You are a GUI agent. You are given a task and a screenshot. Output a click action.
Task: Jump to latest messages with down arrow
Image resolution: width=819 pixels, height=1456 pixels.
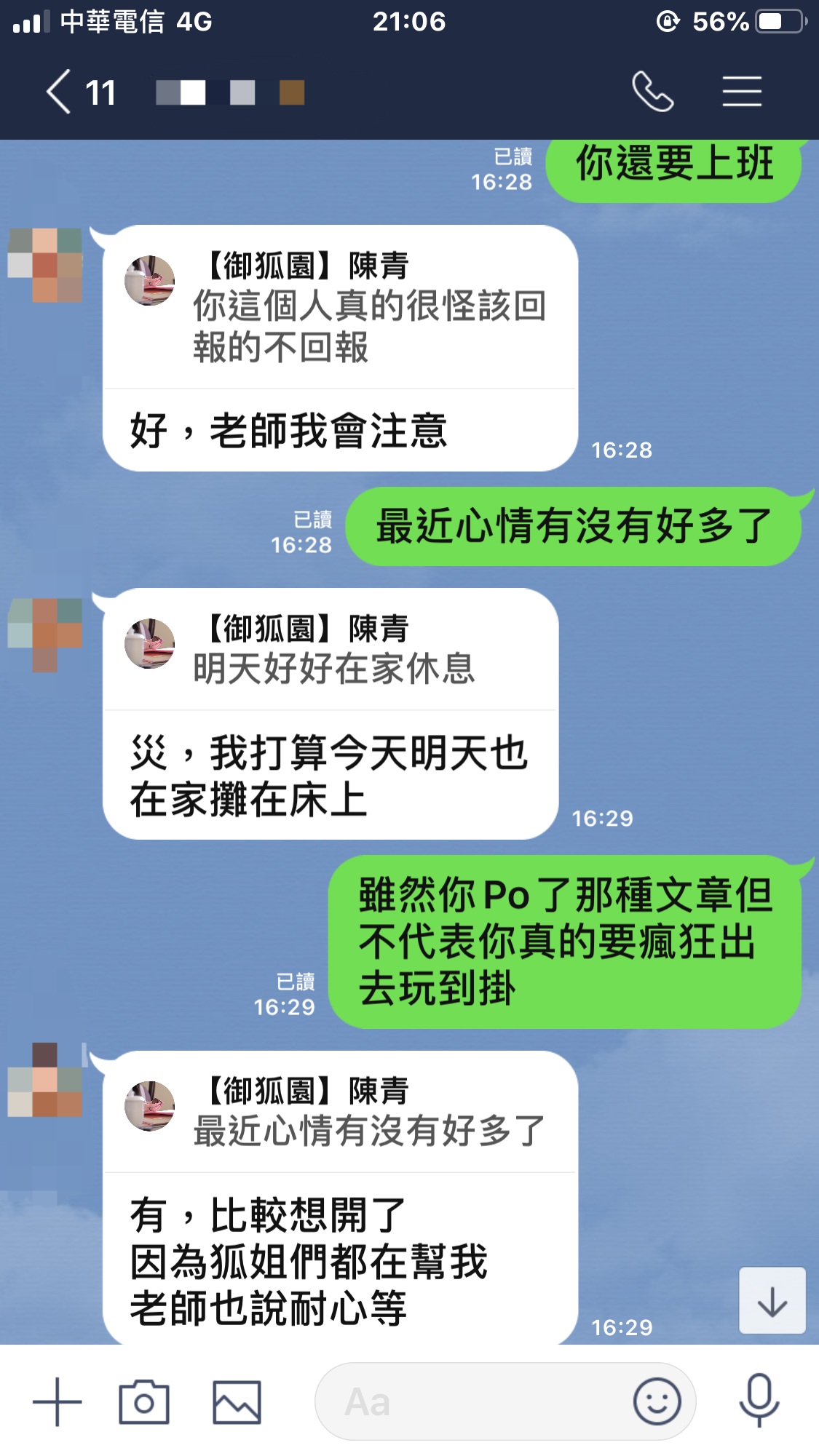(772, 1301)
